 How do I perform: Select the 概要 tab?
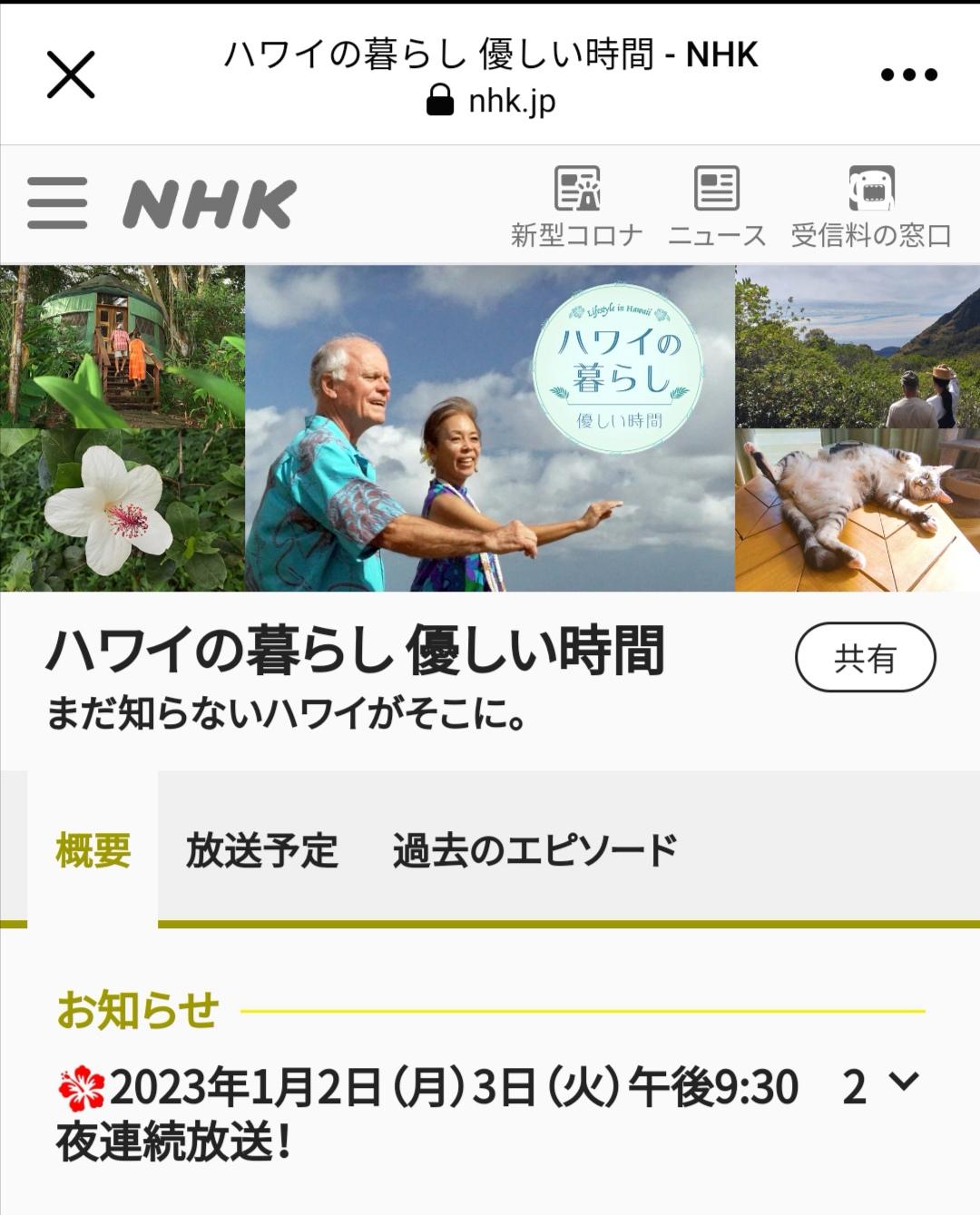pyautogui.click(x=93, y=850)
